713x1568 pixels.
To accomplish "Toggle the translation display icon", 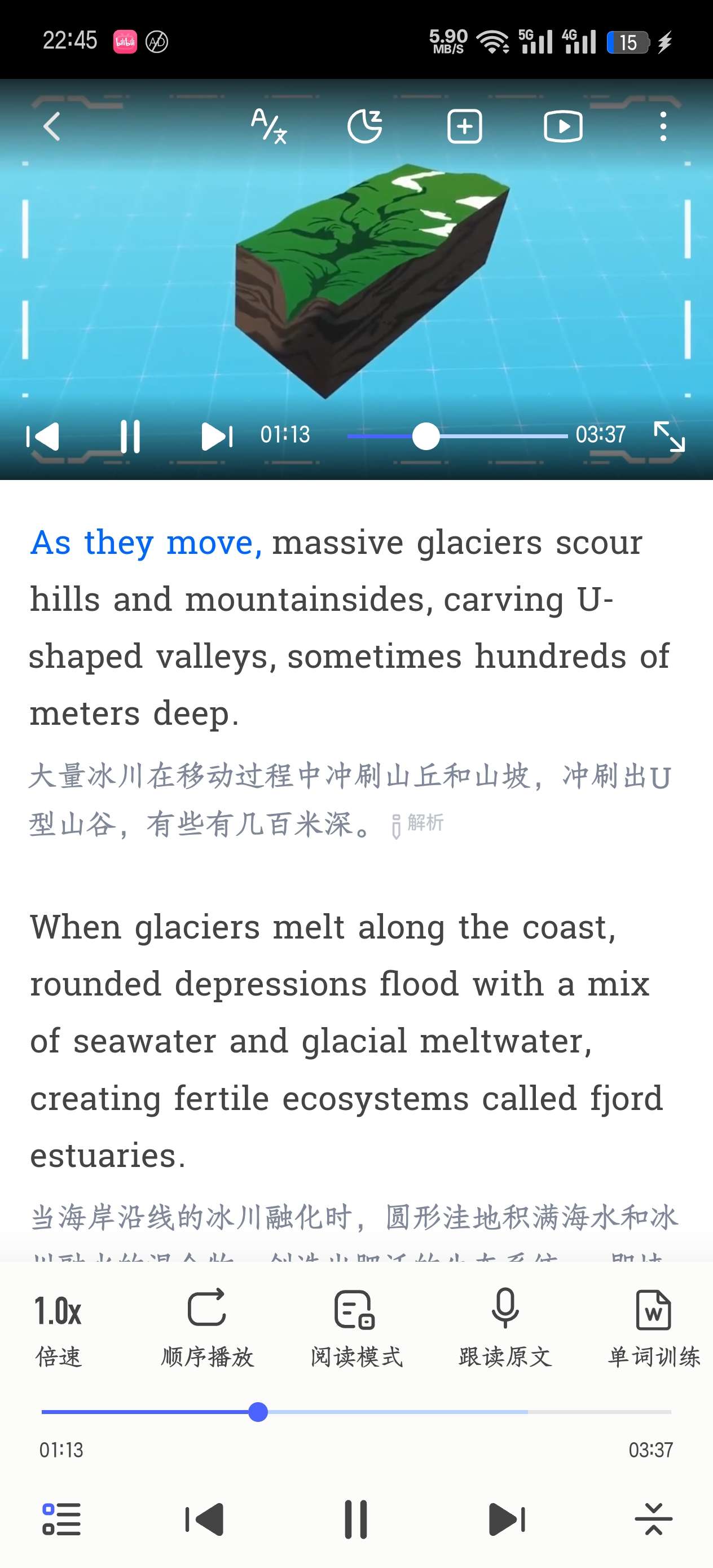I will point(269,126).
